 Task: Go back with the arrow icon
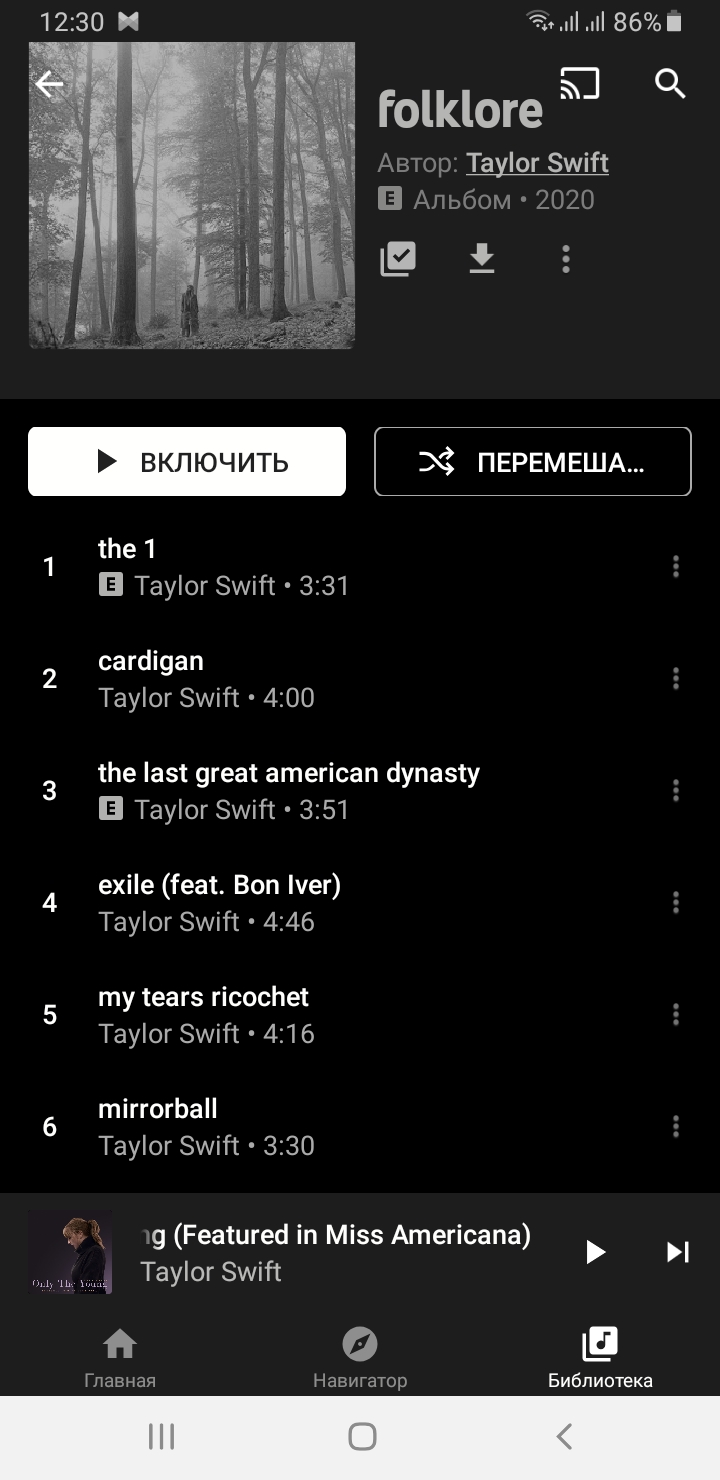(48, 84)
